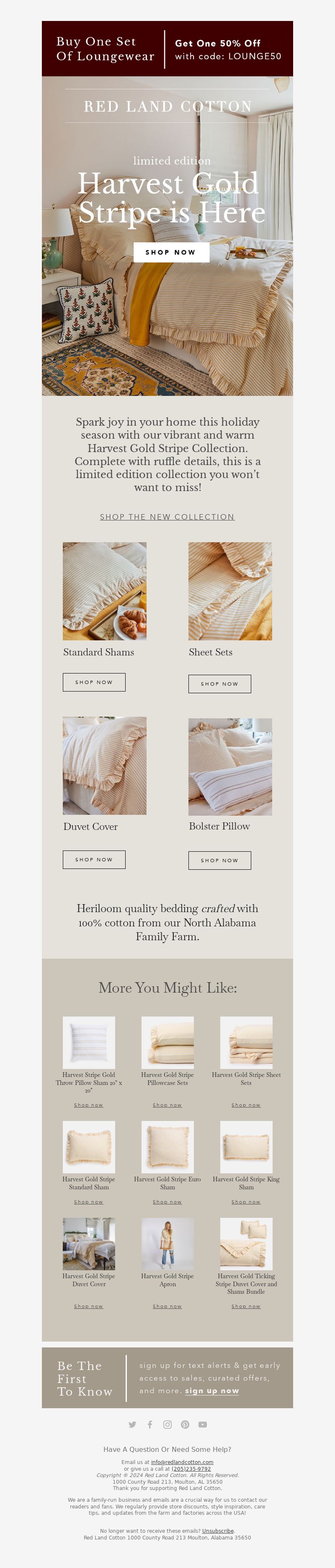Tap Shop Now under Standard Shams
The image size is (335, 1568).
point(94,682)
